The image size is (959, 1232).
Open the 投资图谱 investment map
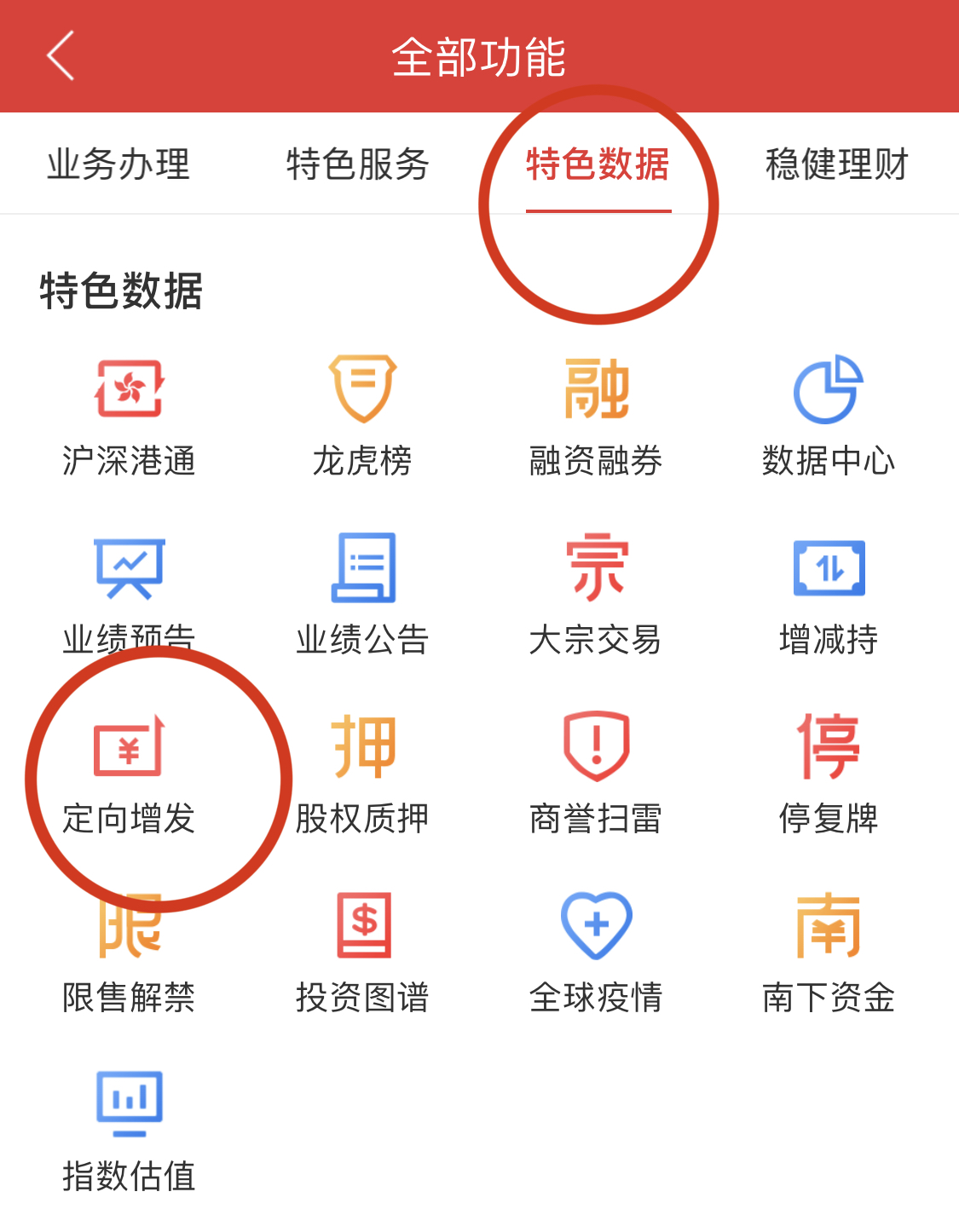361,954
